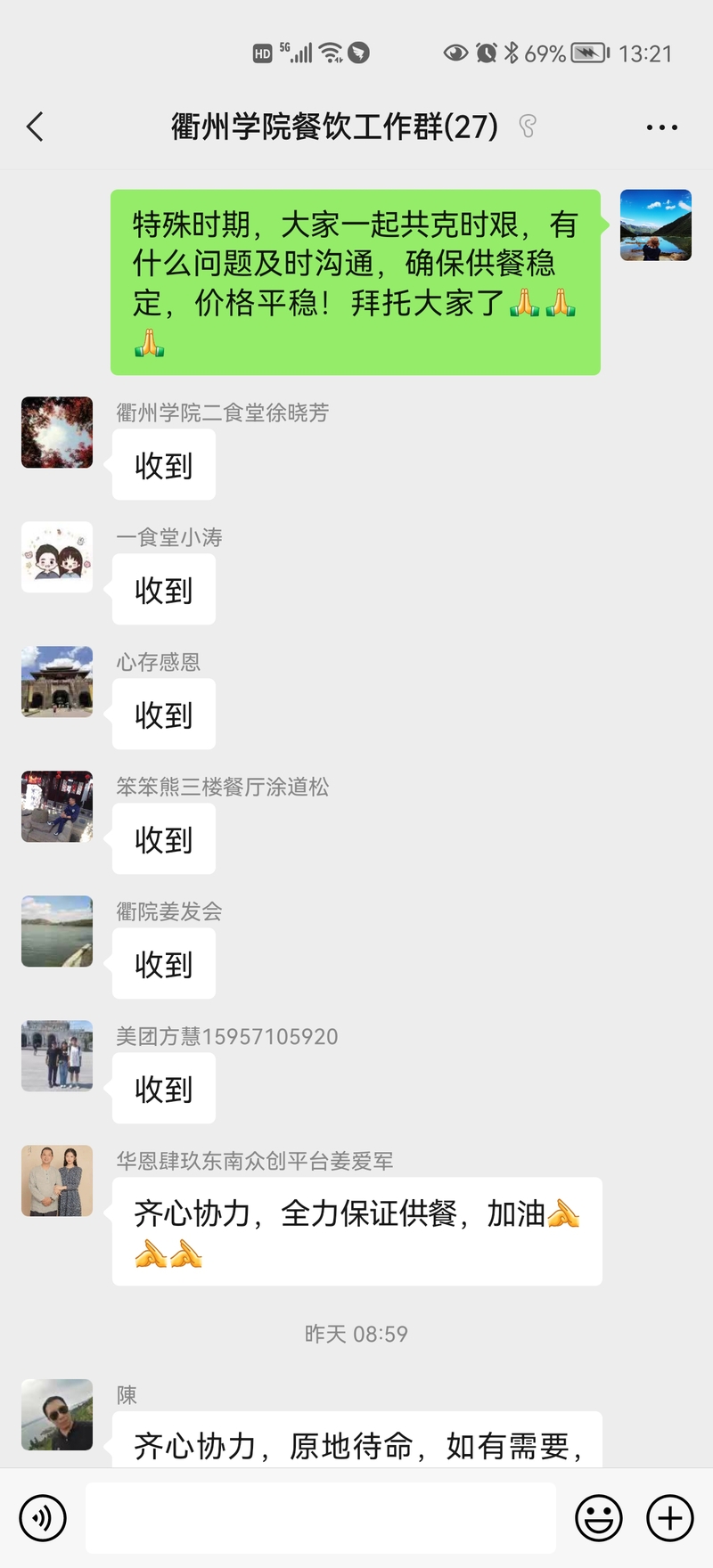Tap the message text field

(321, 1517)
